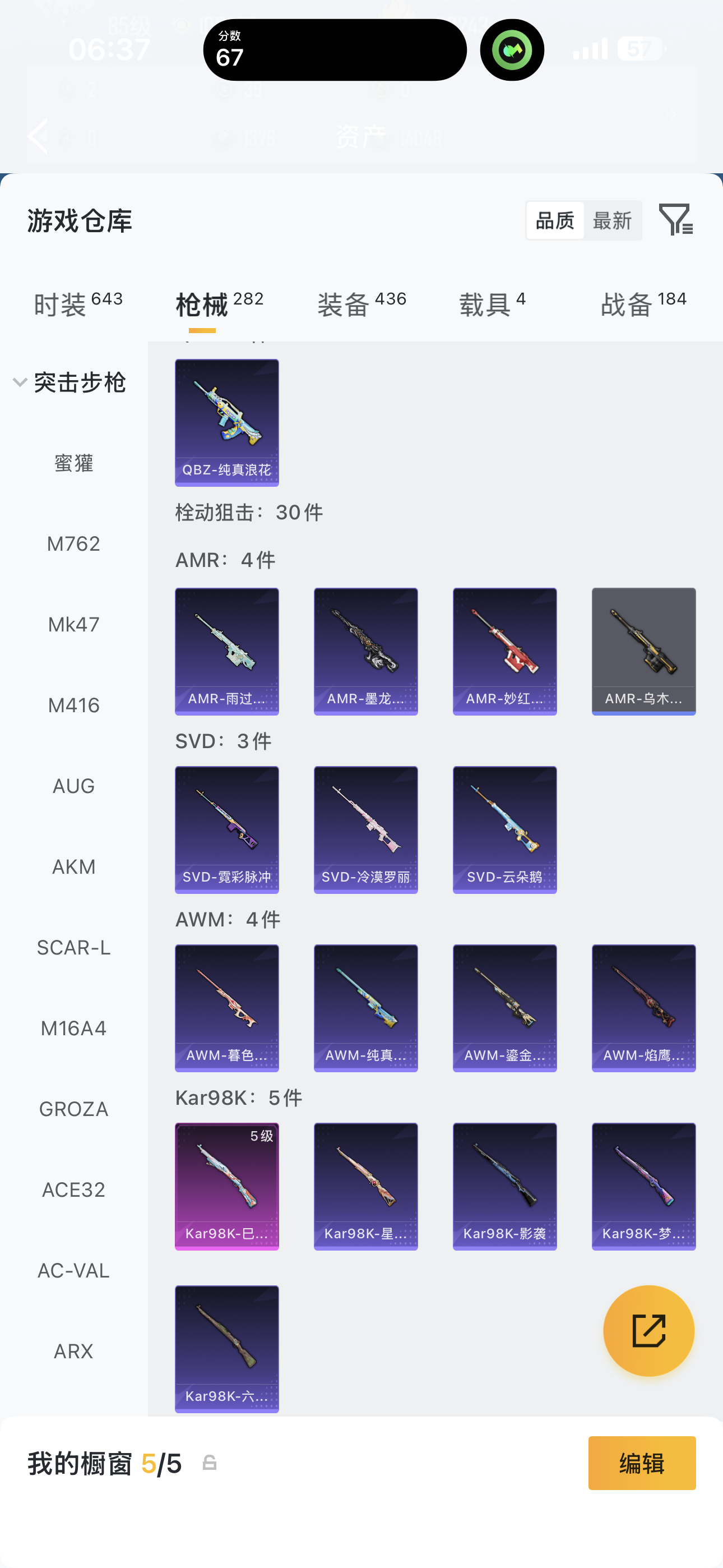The width and height of the screenshot is (723, 1568).
Task: View the Kar98K-影袭 skin
Action: coord(504,1186)
